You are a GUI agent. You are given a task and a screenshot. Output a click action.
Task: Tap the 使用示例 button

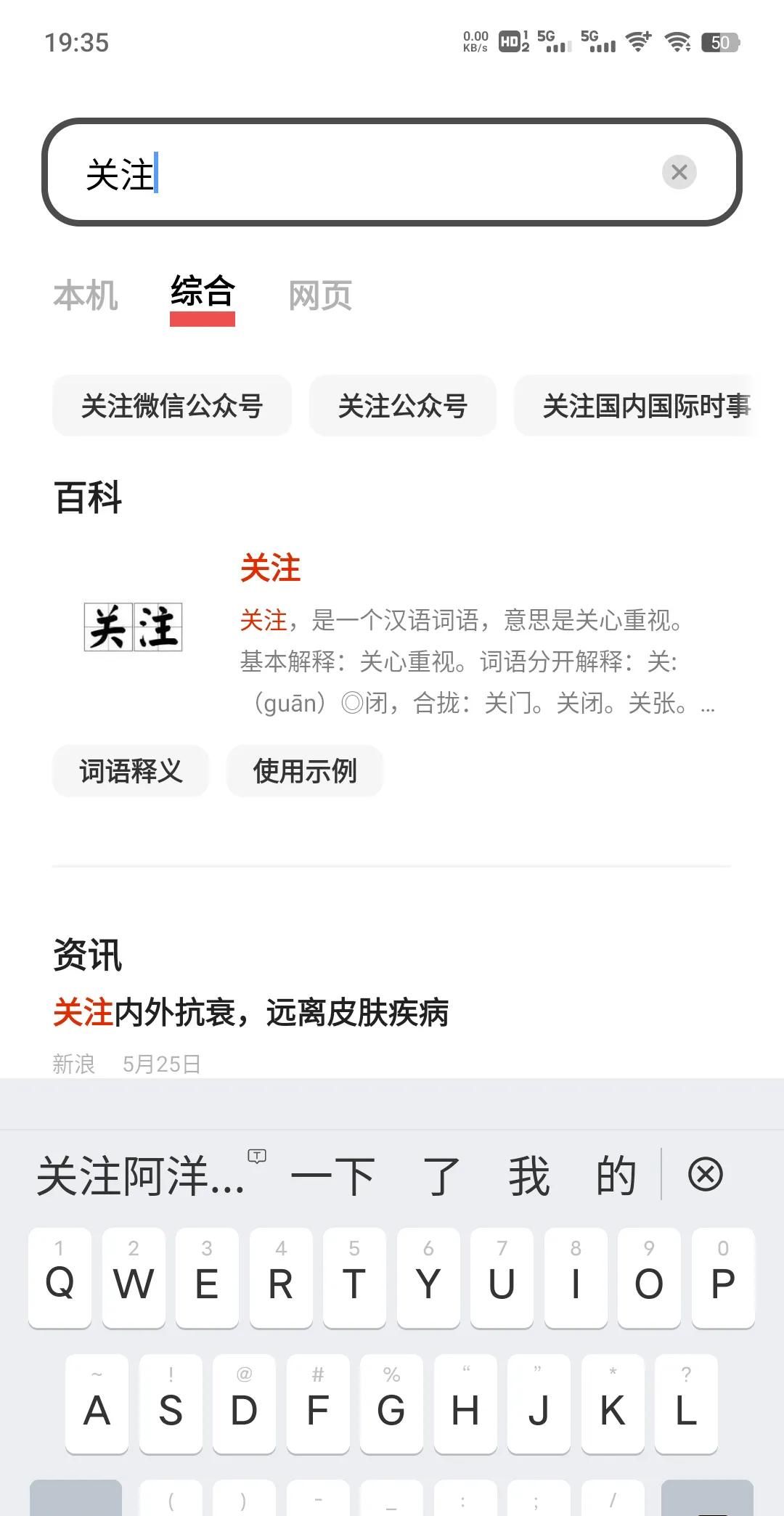304,771
